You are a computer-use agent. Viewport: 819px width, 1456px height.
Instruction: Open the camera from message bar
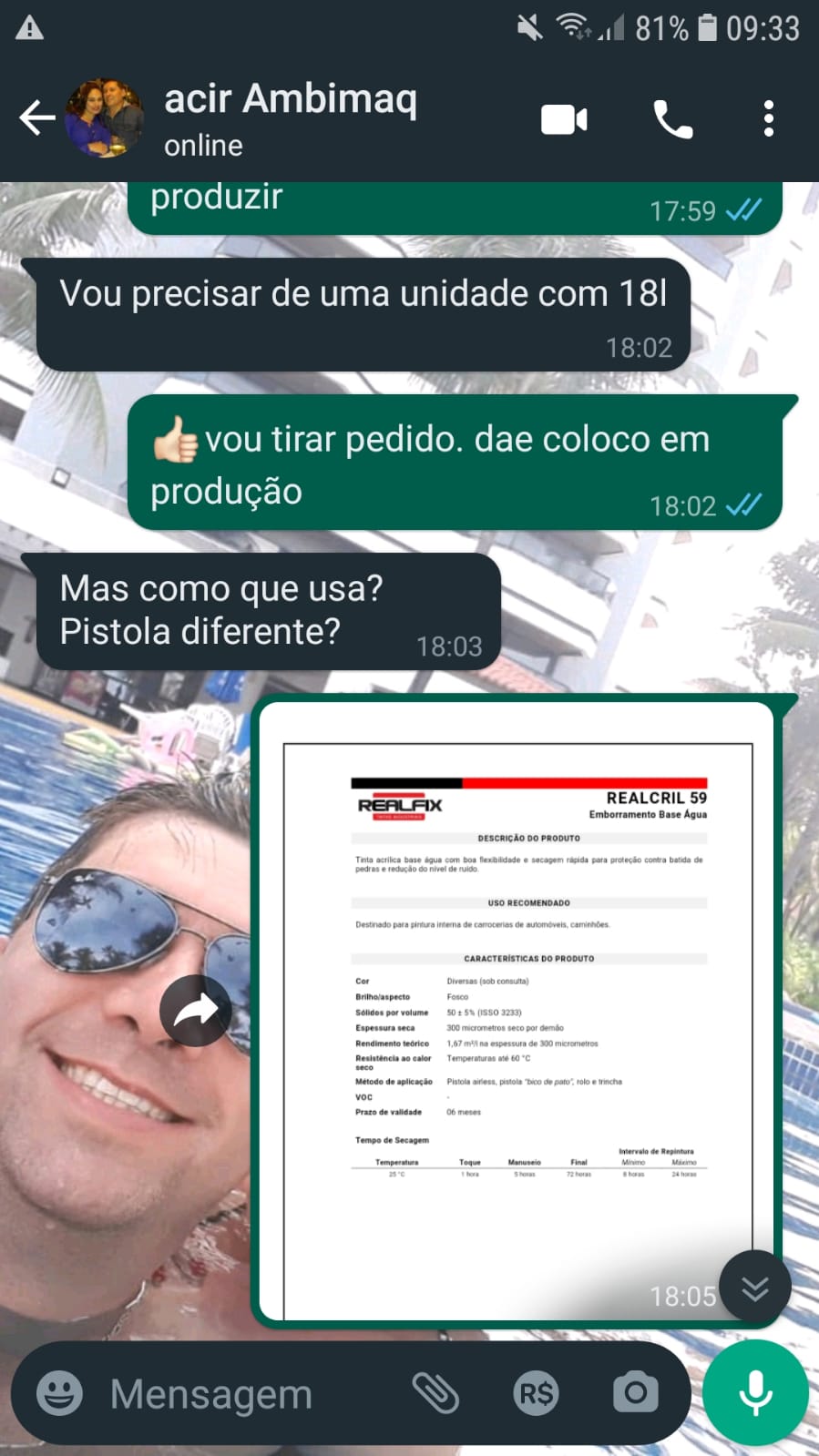click(635, 1393)
